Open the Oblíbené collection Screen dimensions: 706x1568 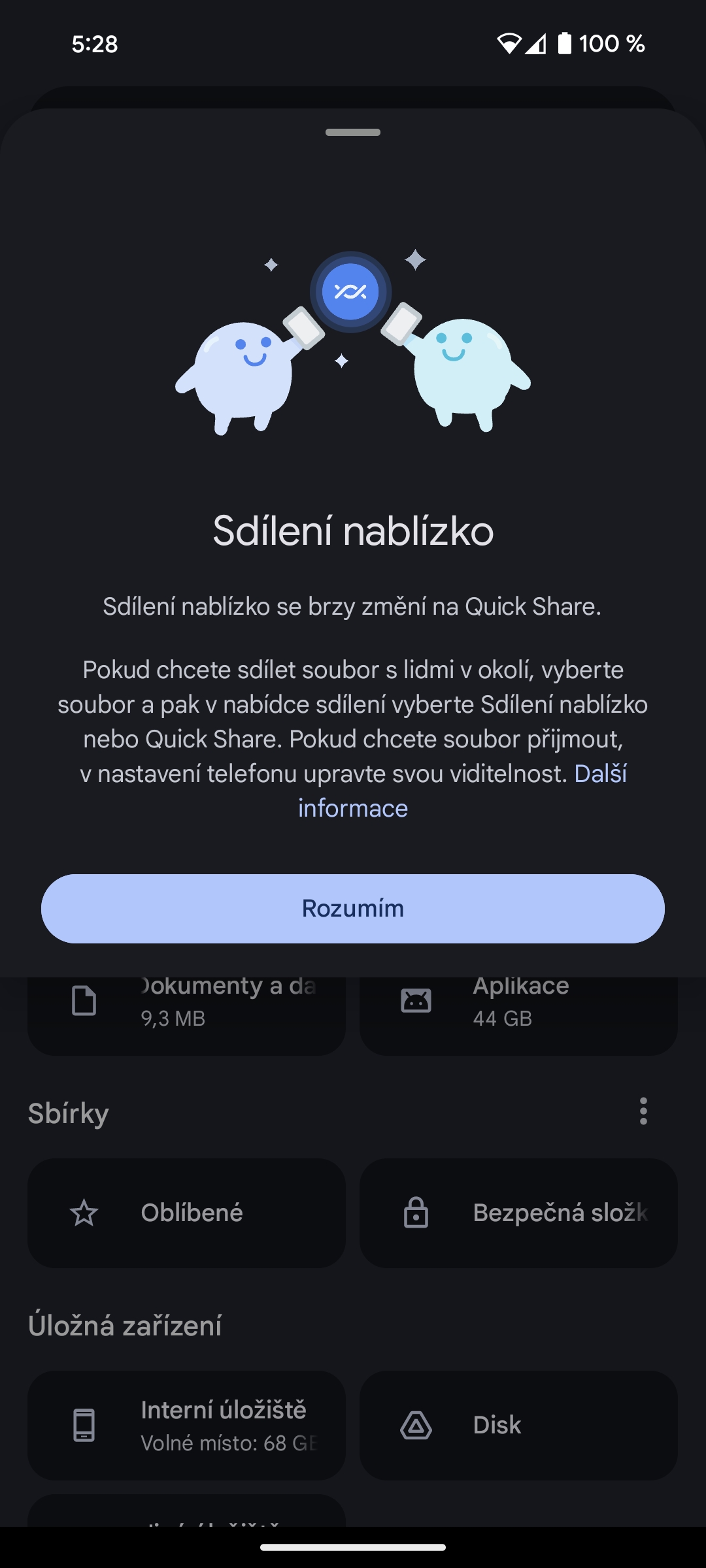[186, 1213]
